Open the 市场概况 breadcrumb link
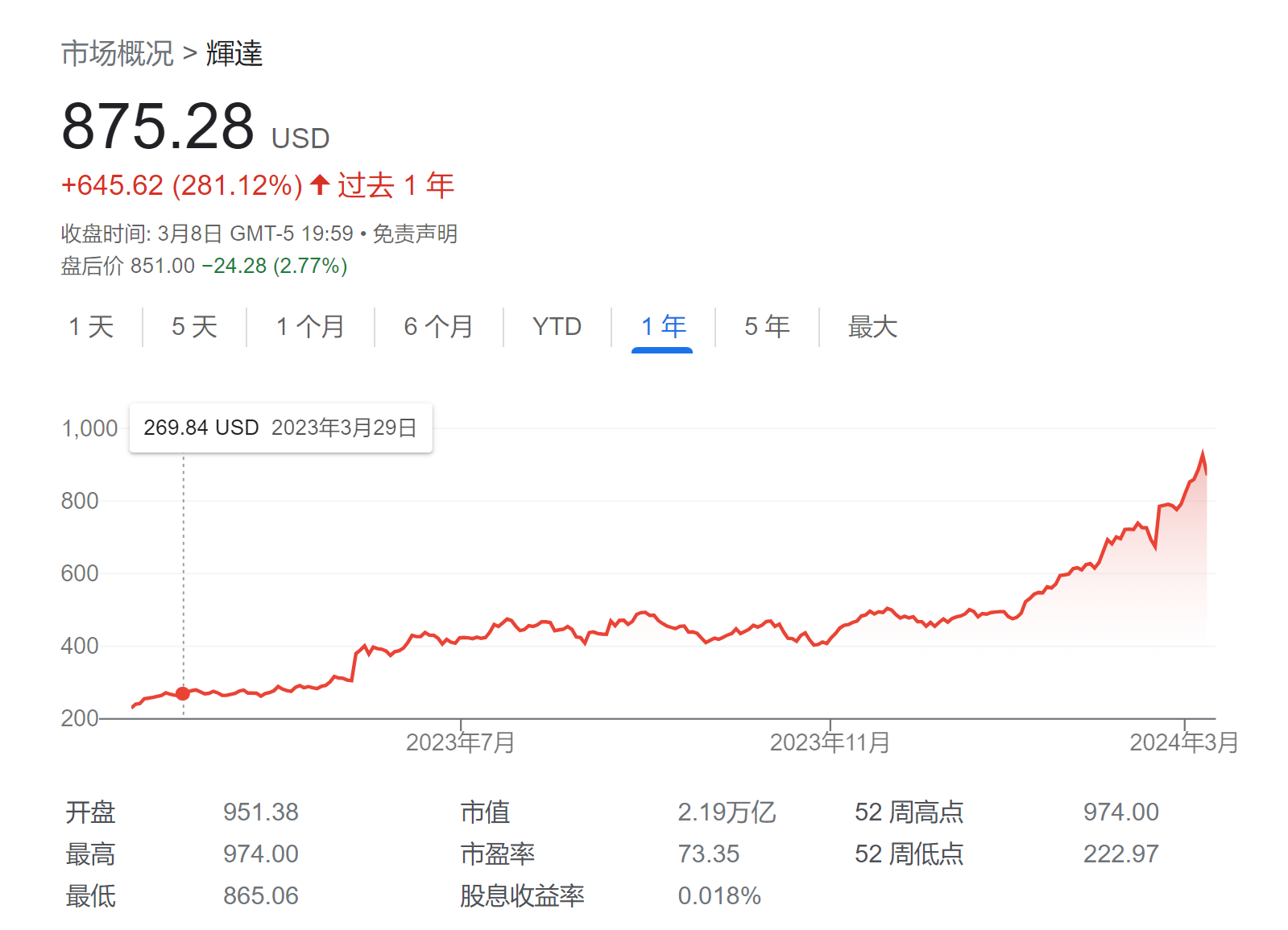Viewport: 1288px width, 930px height. (118, 54)
